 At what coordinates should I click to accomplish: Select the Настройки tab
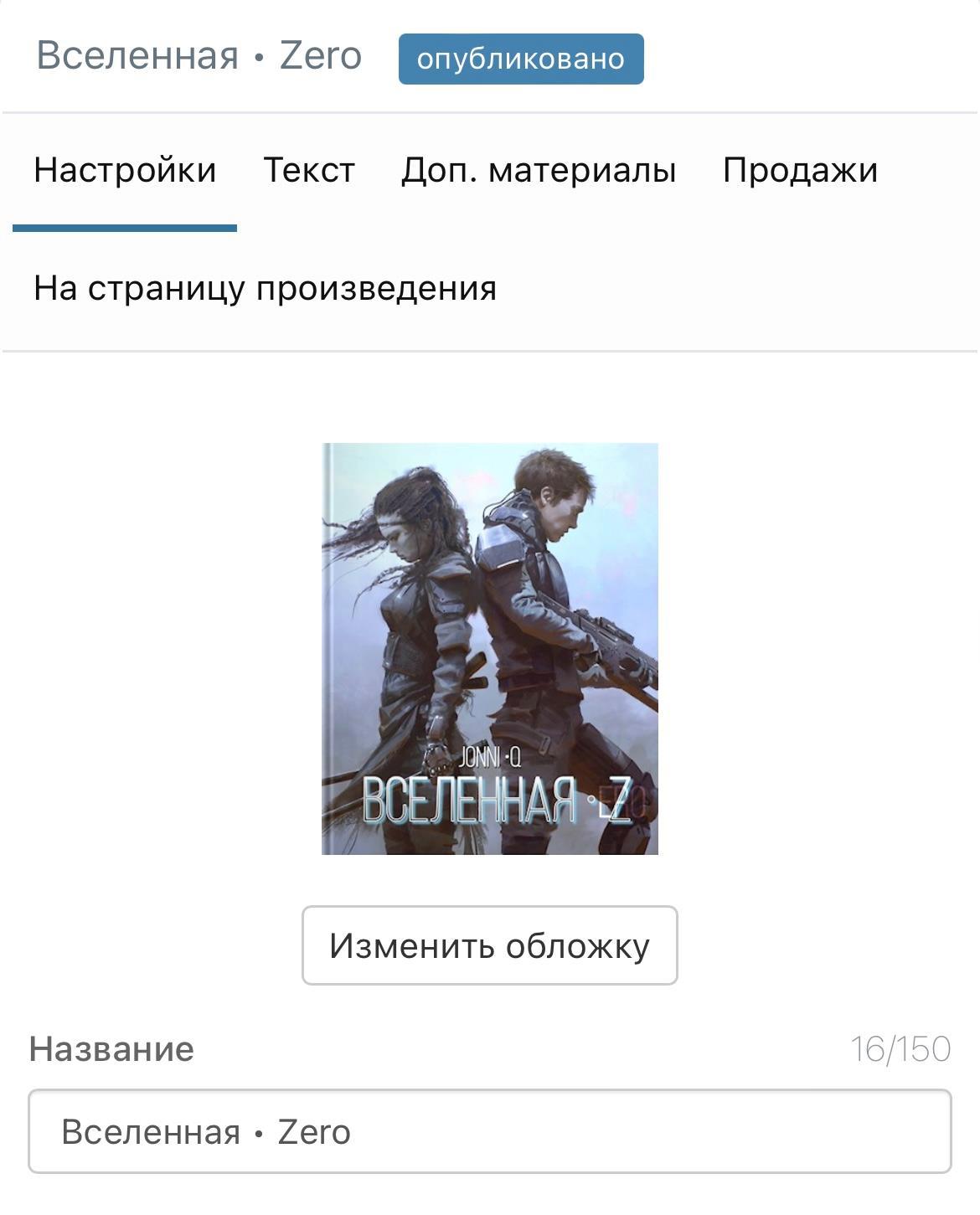click(x=125, y=171)
